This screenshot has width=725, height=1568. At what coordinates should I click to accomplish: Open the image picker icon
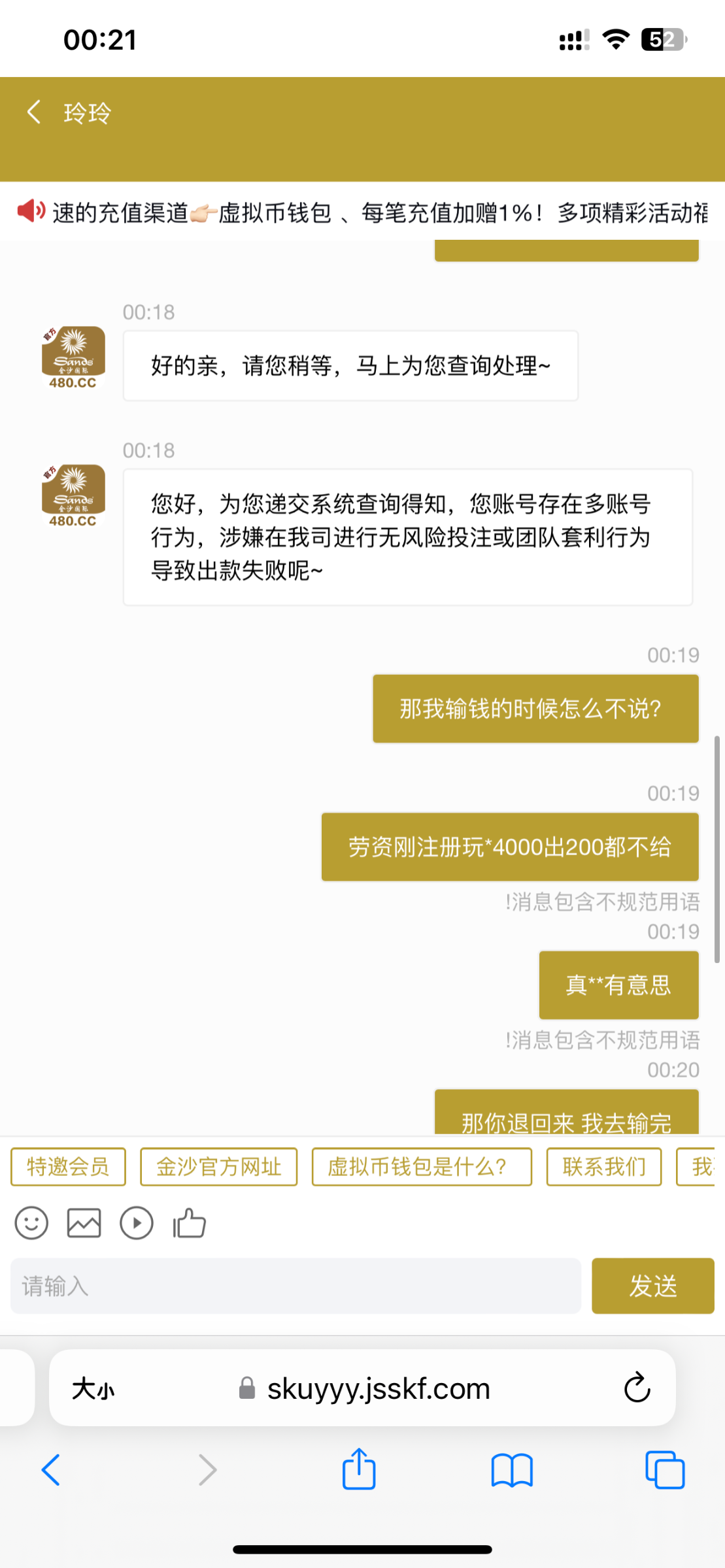(84, 1222)
